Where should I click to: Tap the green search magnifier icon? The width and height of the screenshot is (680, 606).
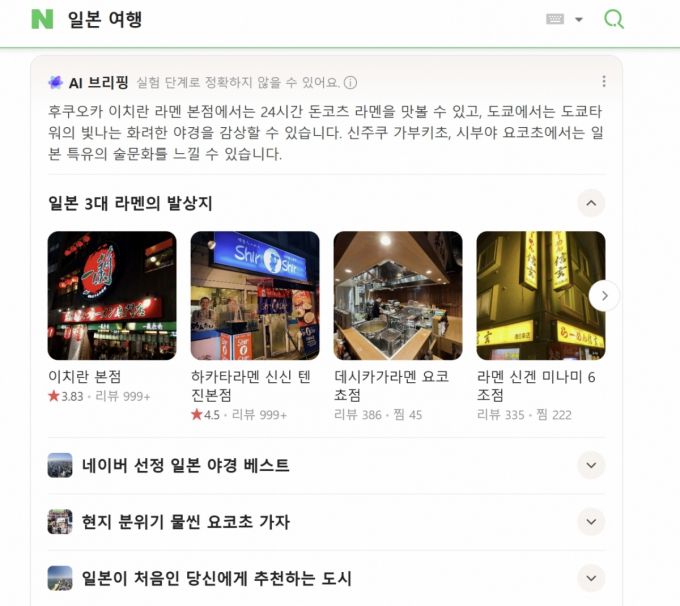click(x=614, y=19)
